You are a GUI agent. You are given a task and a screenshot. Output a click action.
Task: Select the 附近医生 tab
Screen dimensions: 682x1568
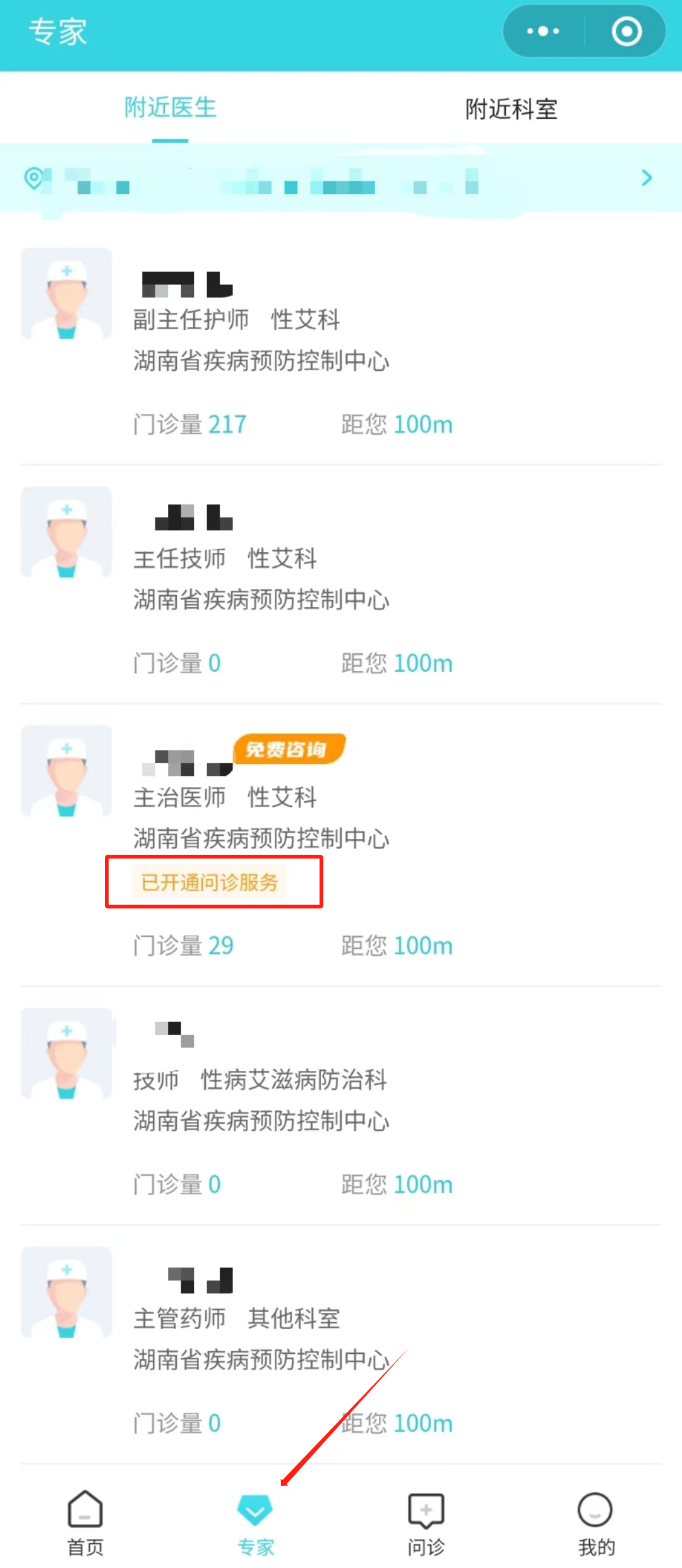[170, 107]
